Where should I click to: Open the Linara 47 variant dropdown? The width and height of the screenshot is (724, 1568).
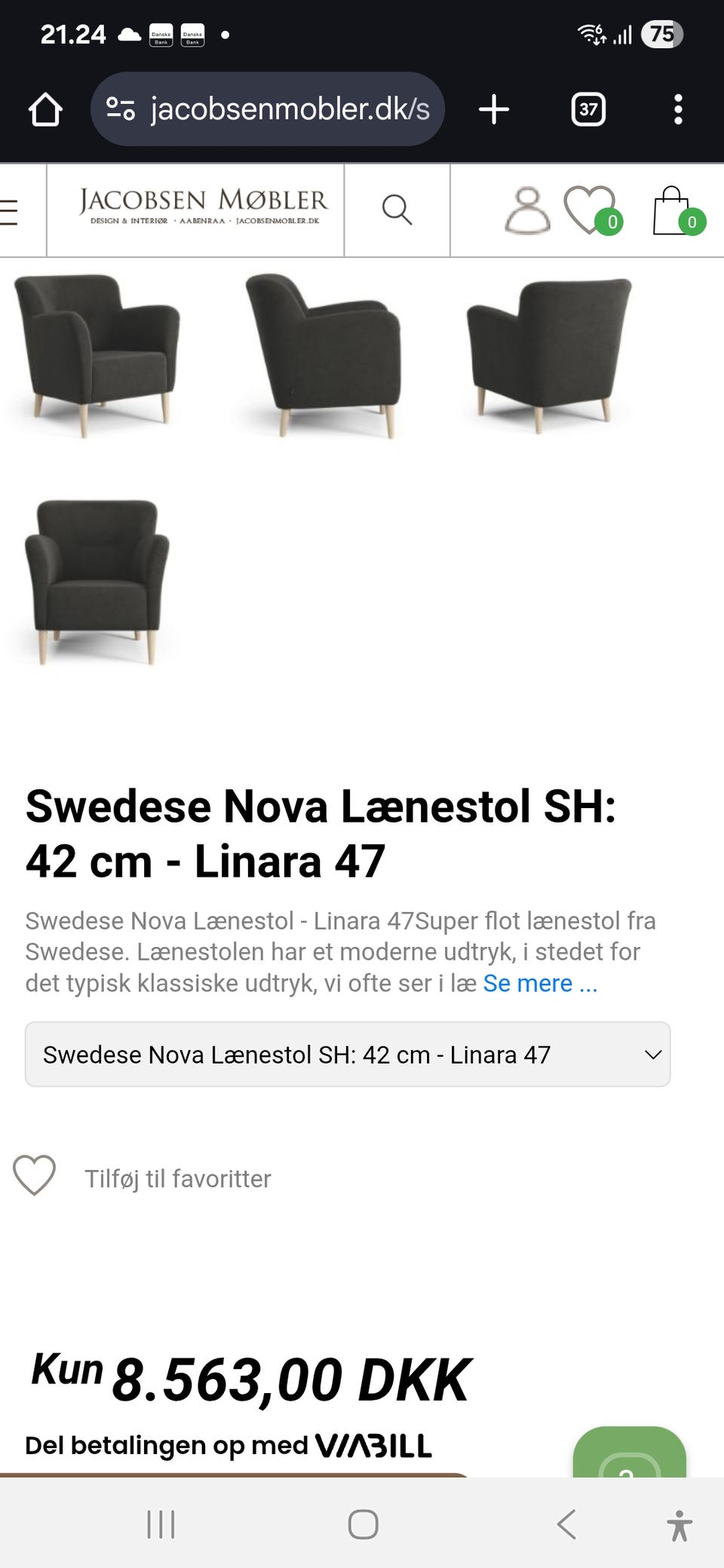point(348,1054)
